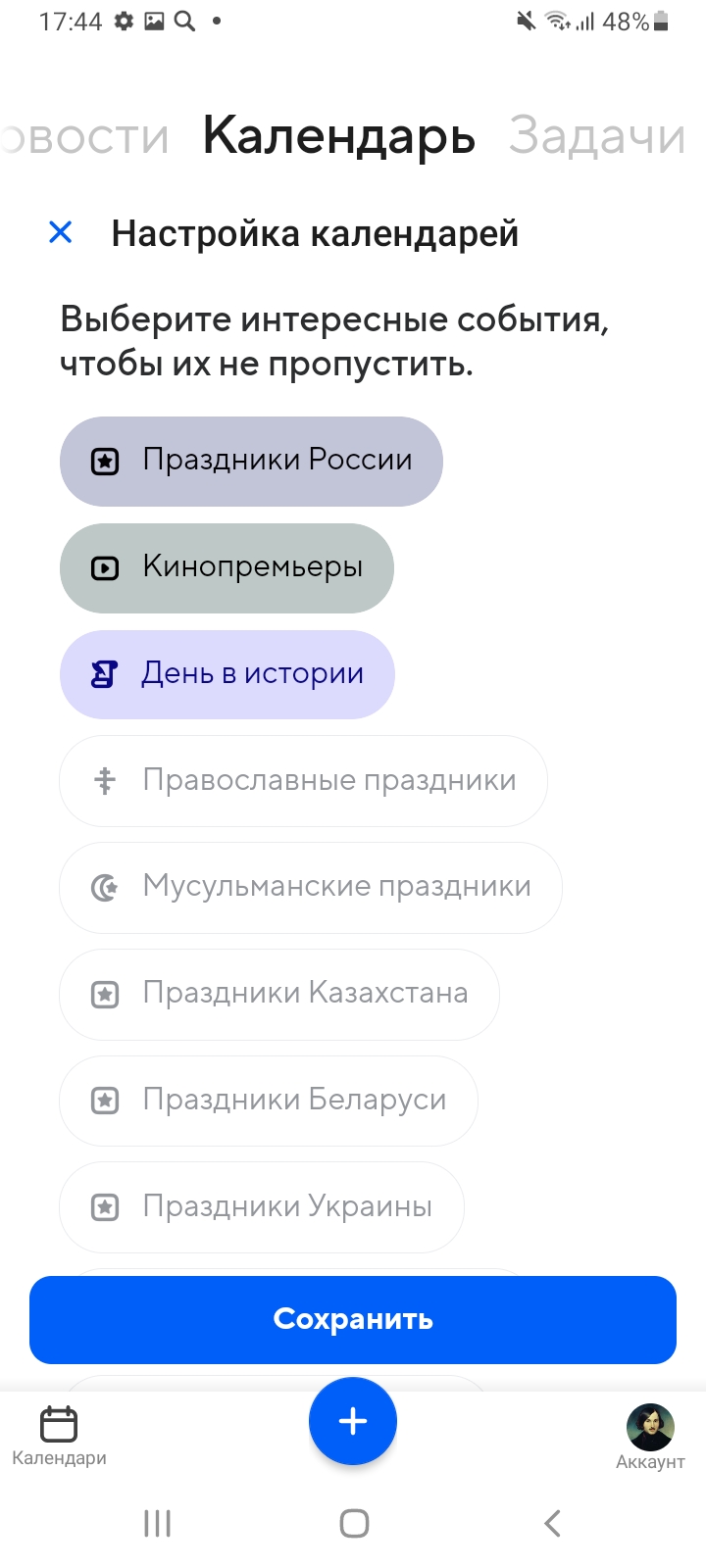Toggle the День в истории chip
The height and width of the screenshot is (1568, 706).
click(227, 674)
